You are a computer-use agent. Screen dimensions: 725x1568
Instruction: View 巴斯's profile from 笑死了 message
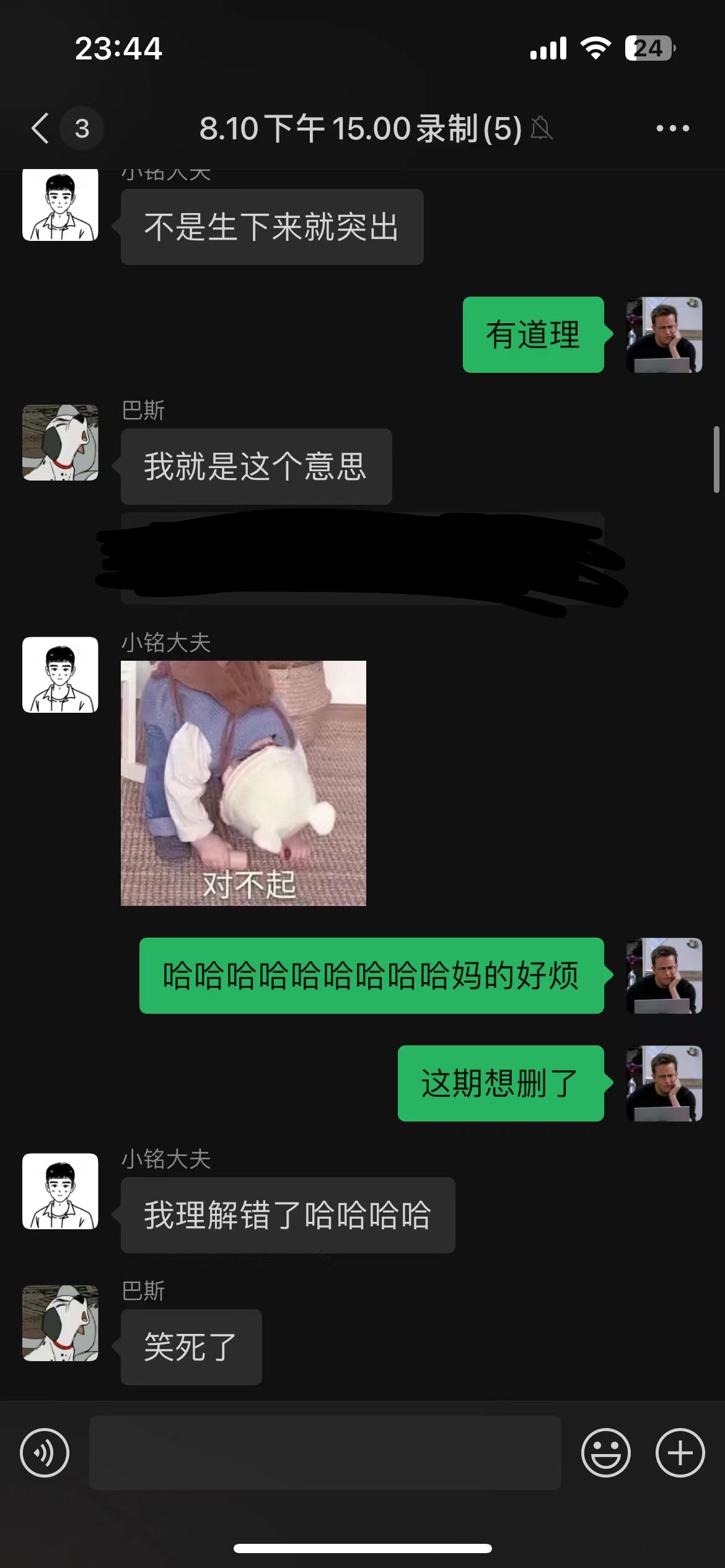click(x=60, y=1323)
